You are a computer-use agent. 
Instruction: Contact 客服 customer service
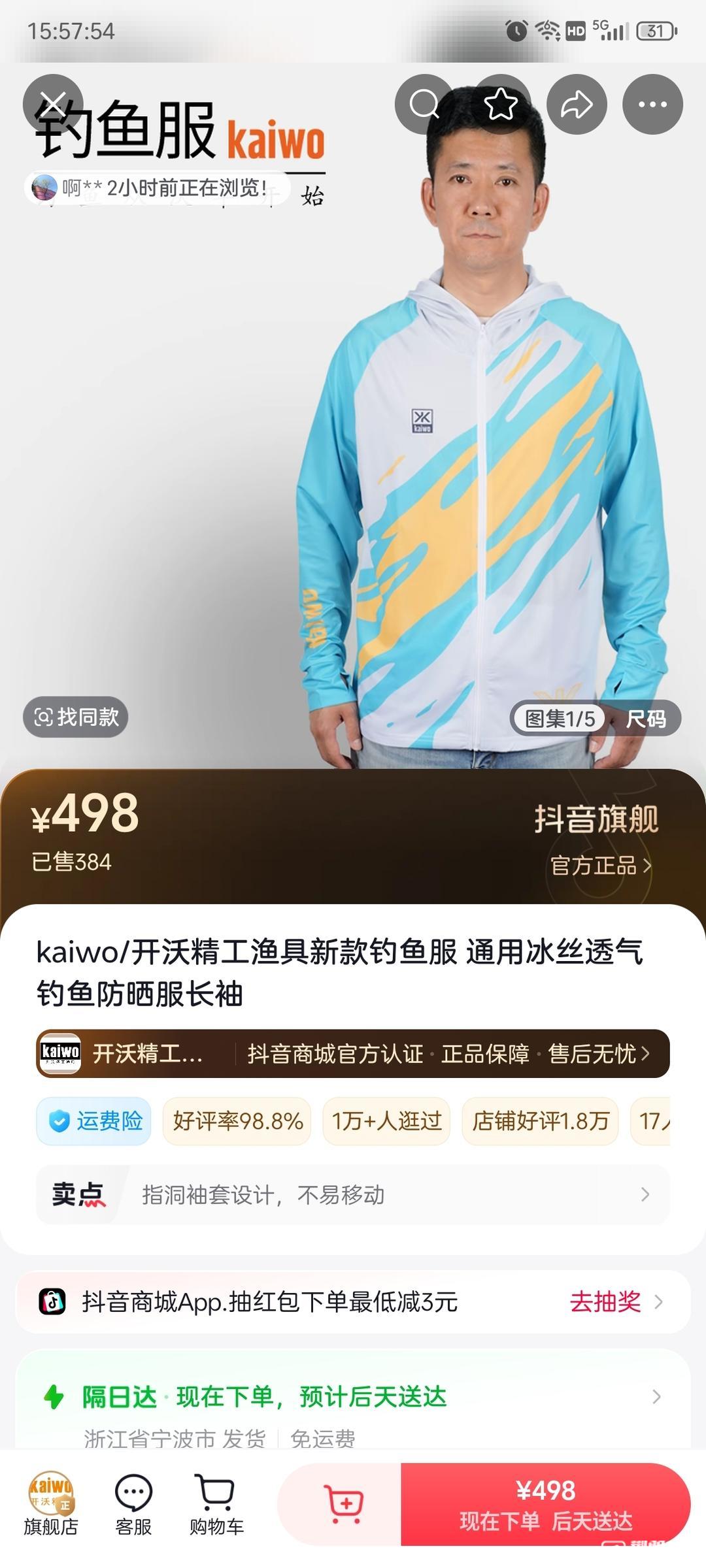[133, 1504]
